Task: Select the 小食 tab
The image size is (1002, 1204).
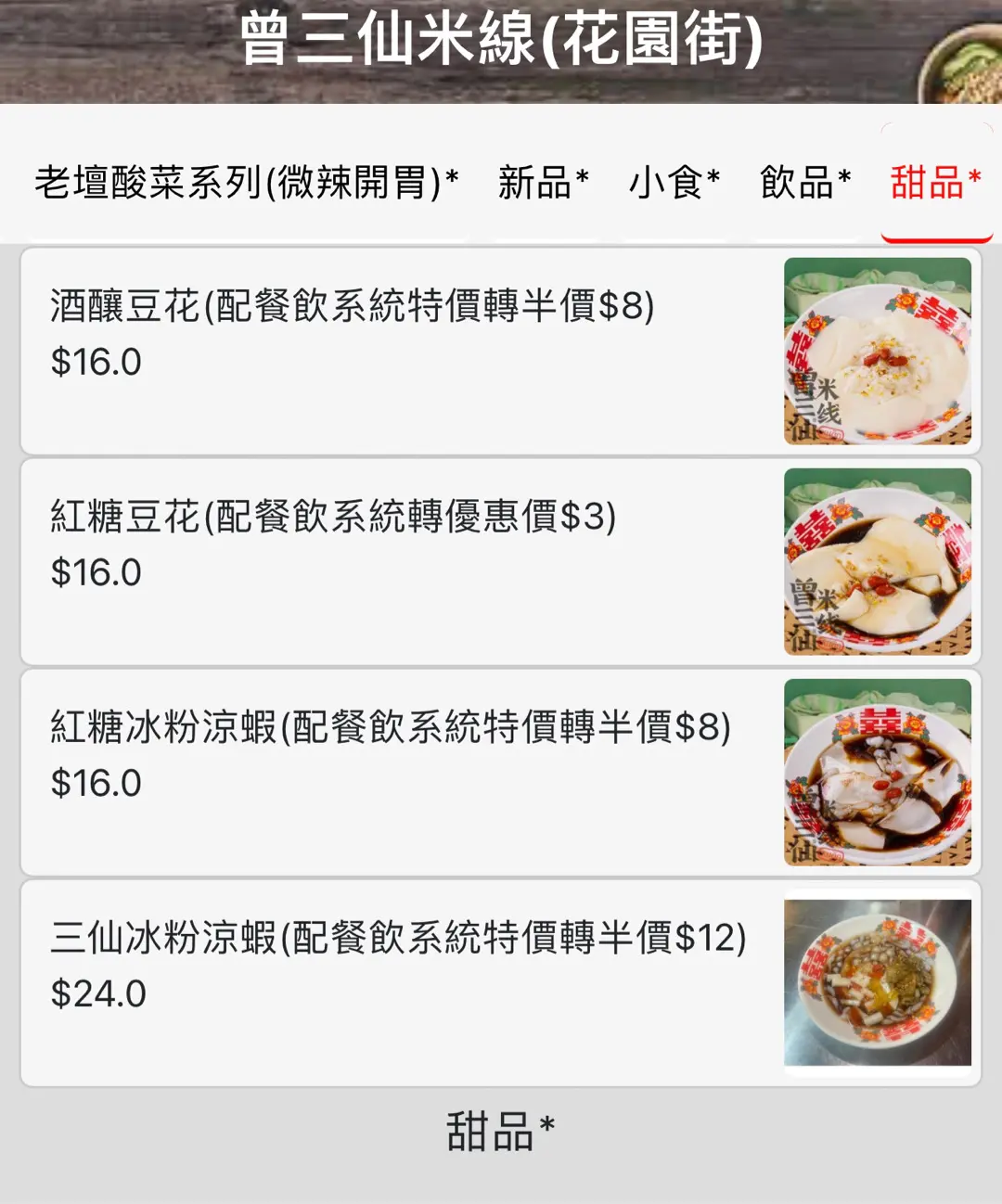Action: (x=674, y=182)
